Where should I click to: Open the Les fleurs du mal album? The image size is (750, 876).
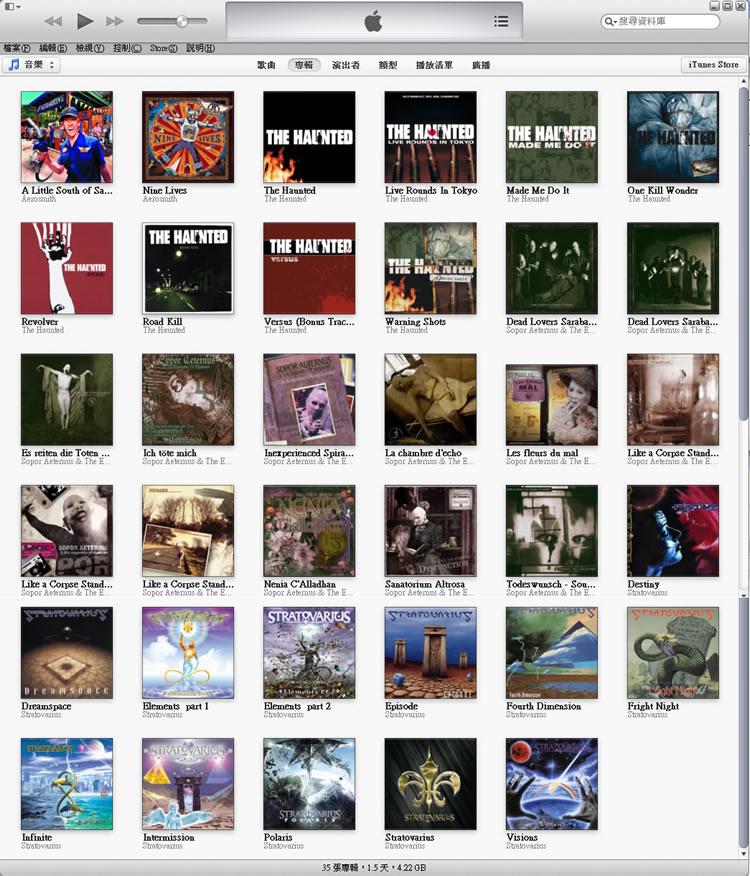click(551, 400)
